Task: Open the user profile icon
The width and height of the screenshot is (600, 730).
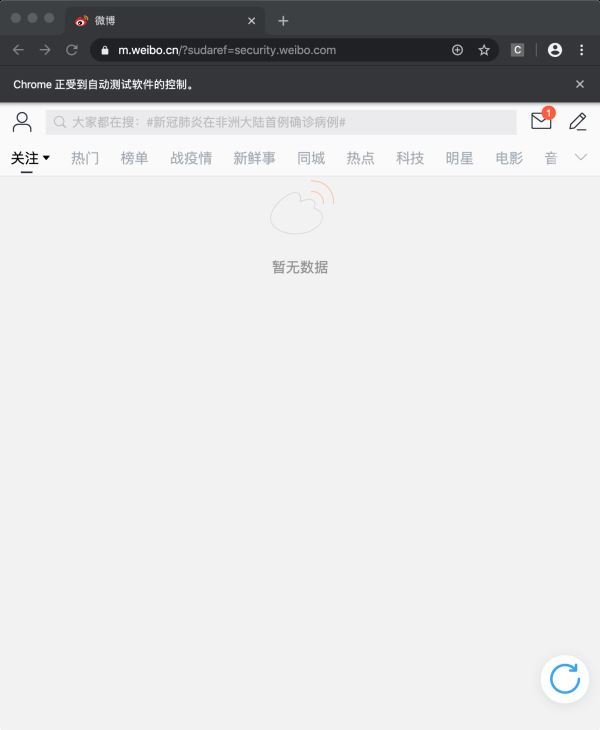Action: click(x=22, y=122)
